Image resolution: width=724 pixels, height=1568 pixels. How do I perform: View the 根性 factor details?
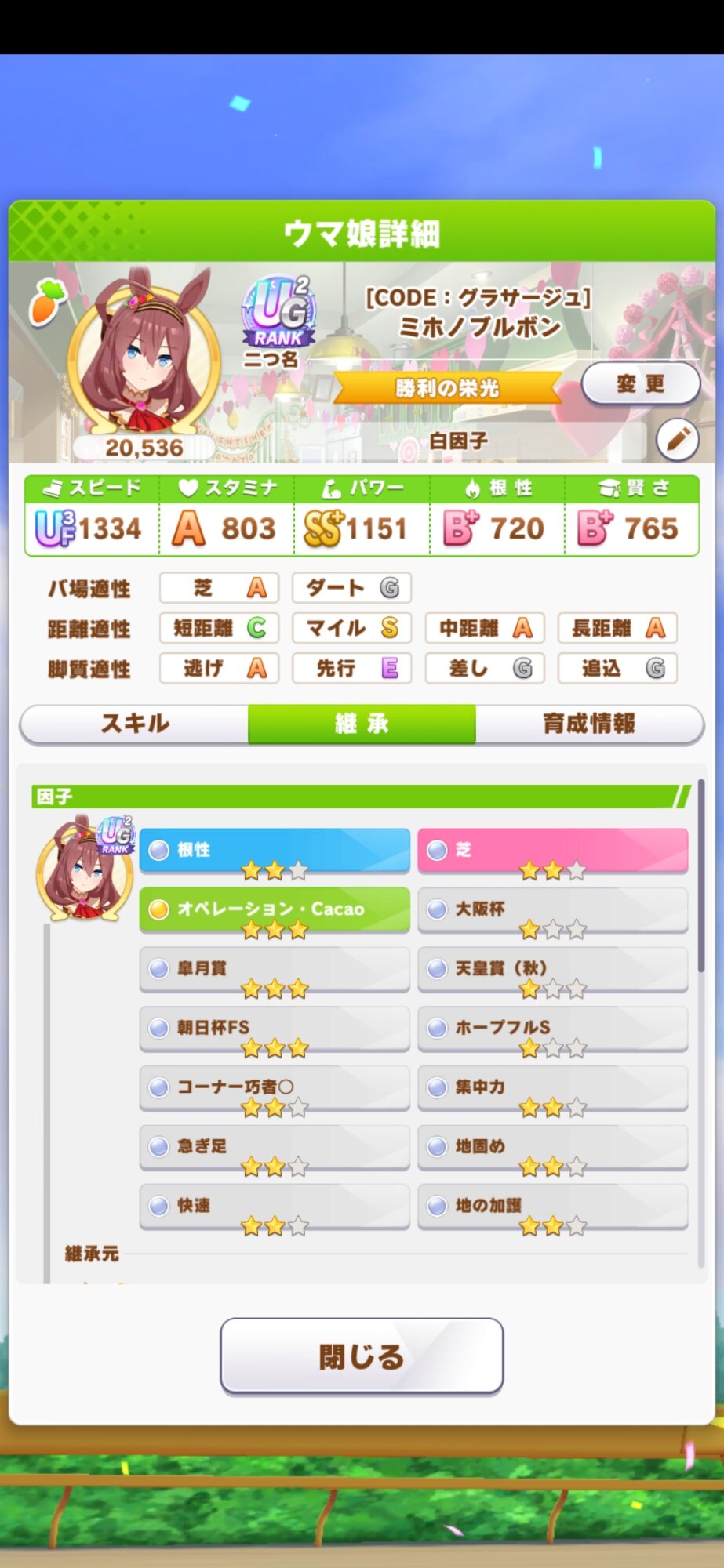click(x=275, y=851)
